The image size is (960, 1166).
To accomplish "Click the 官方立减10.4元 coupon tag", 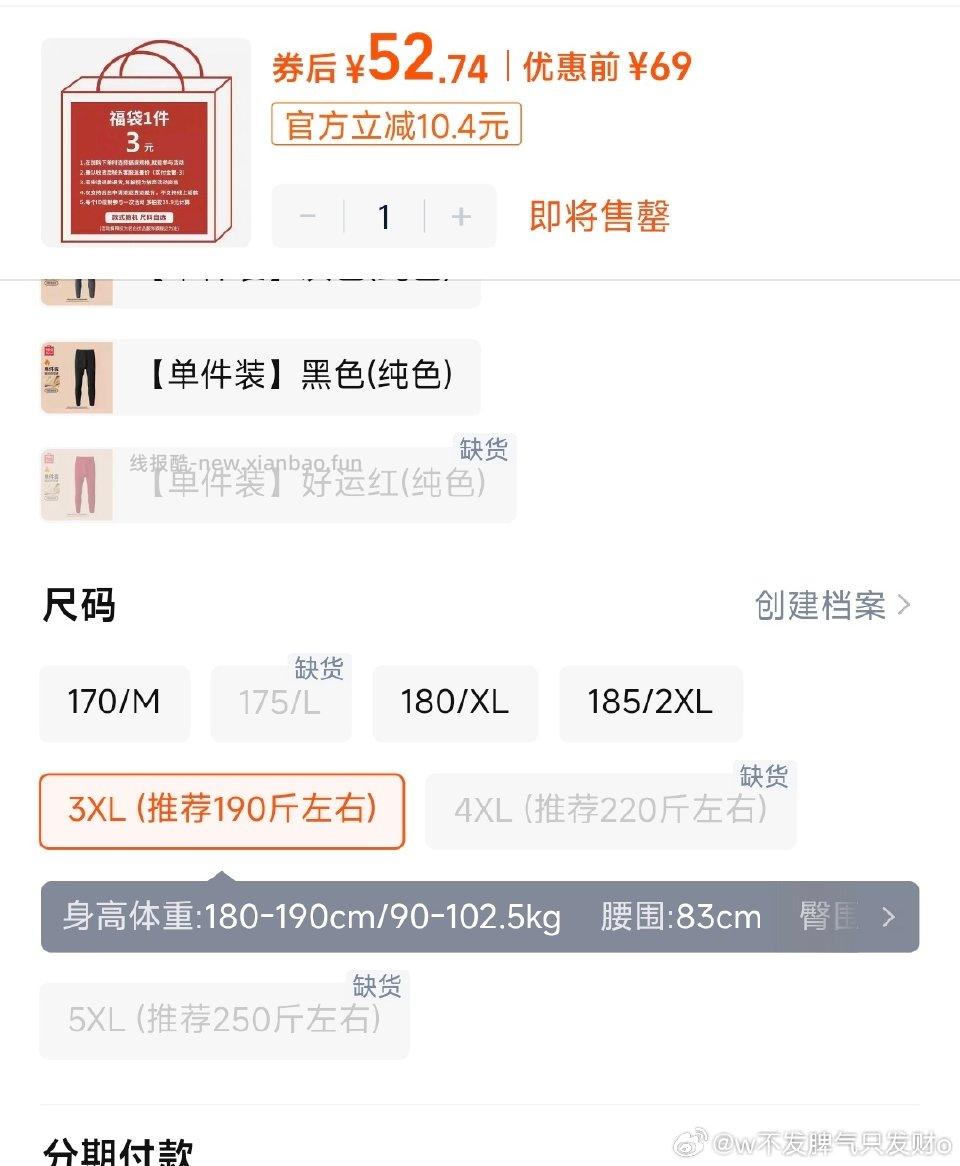I will click(395, 126).
